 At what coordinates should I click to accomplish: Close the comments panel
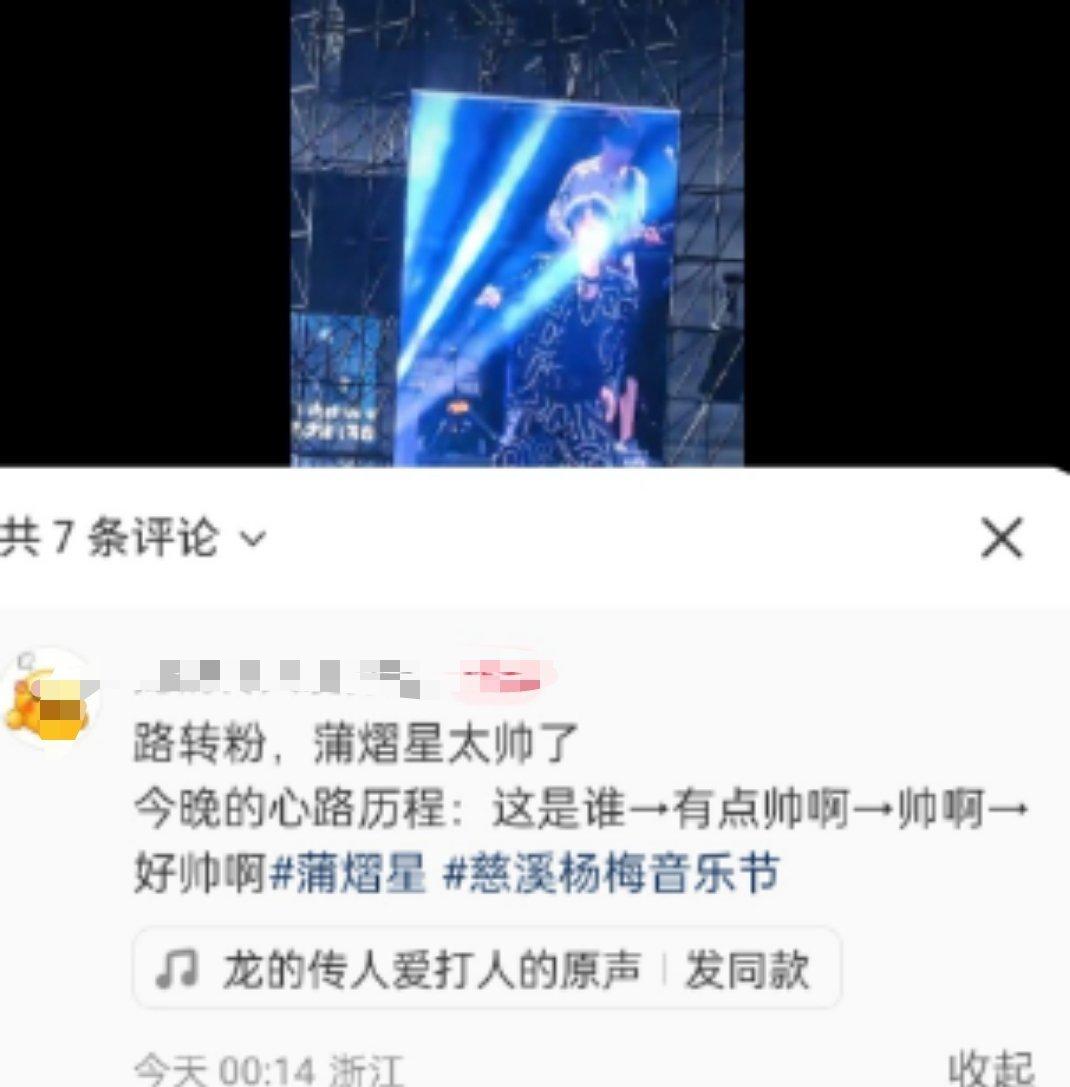pos(1002,540)
